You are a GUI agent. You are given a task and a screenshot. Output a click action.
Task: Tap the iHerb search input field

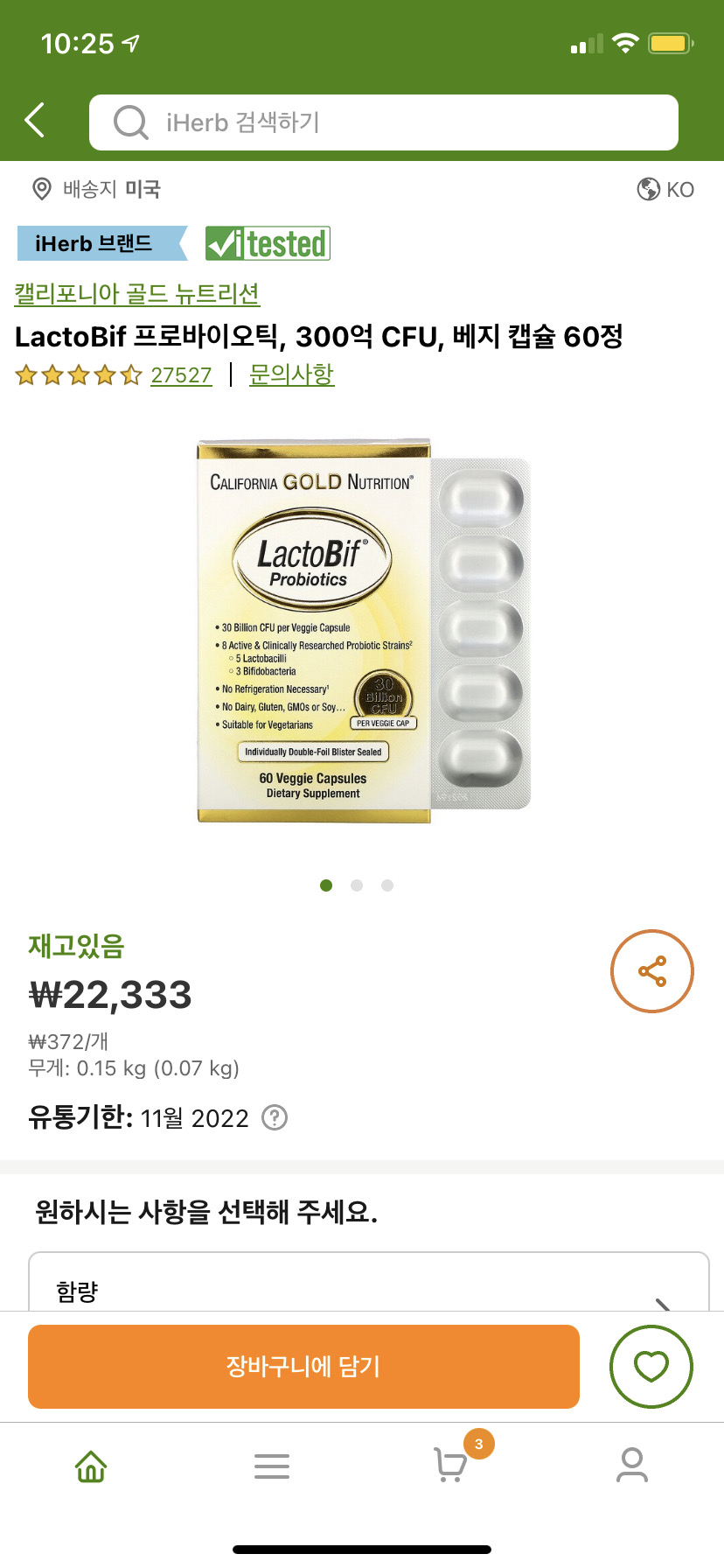(383, 122)
